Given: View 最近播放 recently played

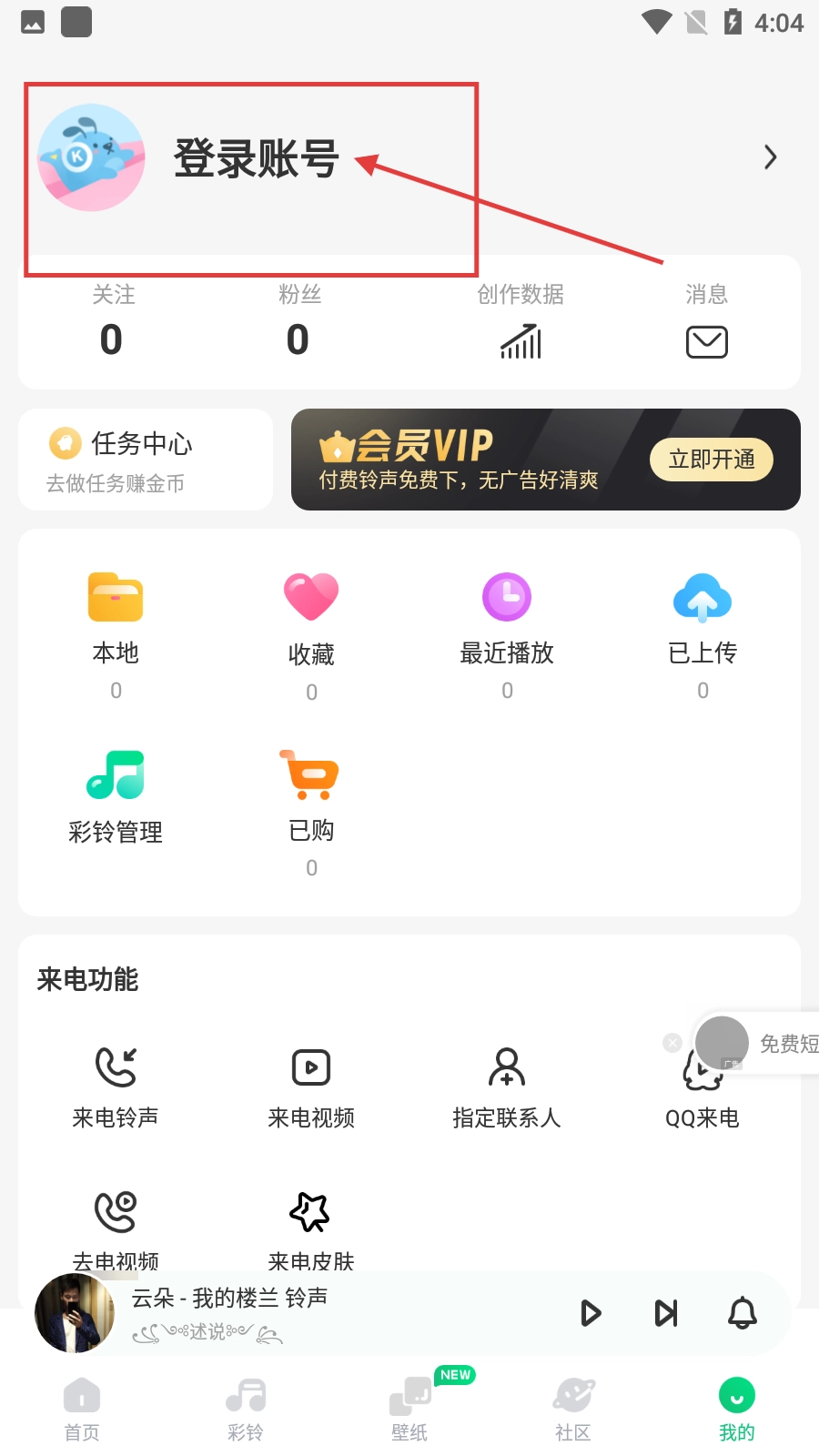Looking at the screenshot, I should point(507,598).
